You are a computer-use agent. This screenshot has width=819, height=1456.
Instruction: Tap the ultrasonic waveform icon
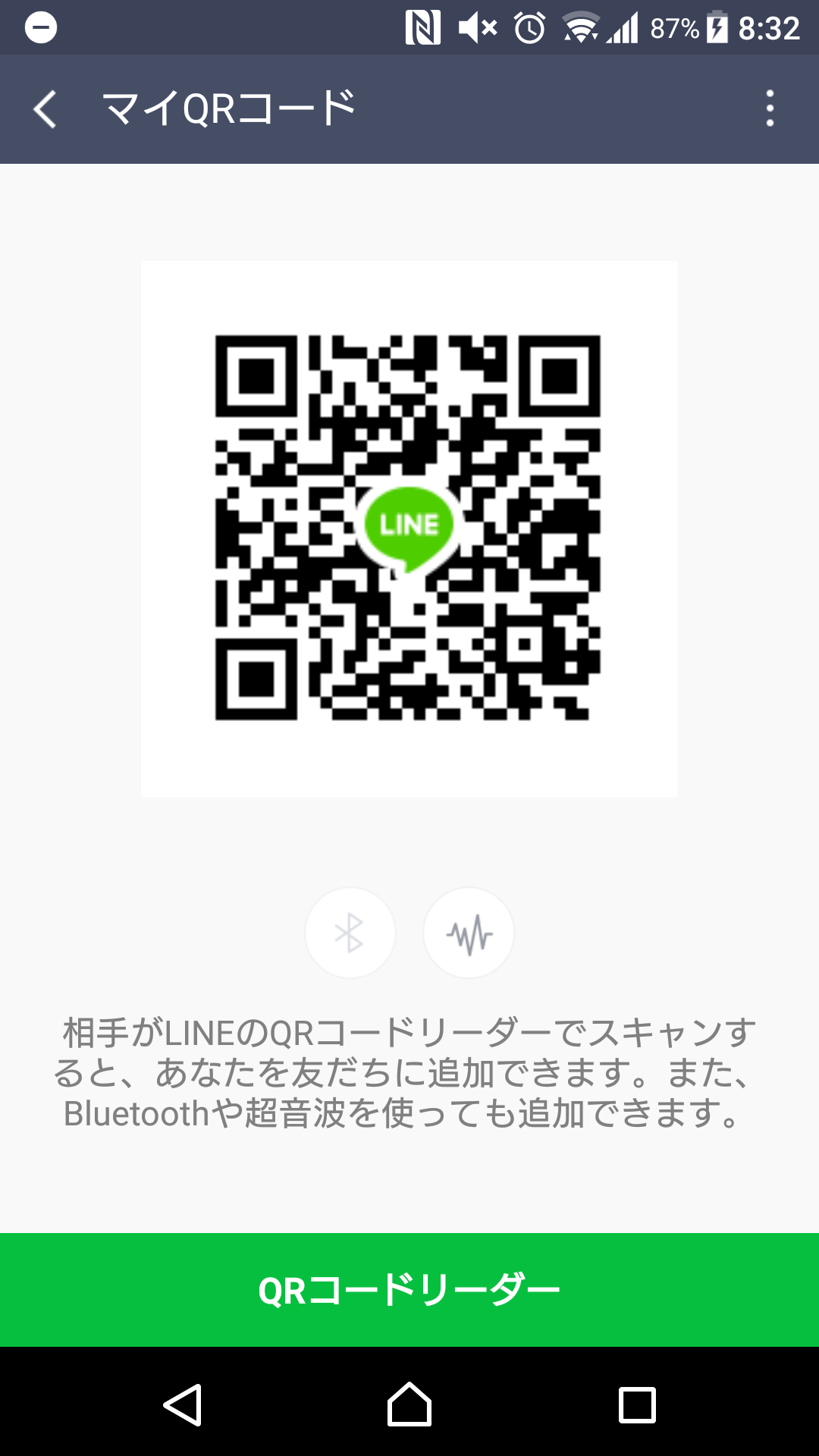[x=469, y=933]
